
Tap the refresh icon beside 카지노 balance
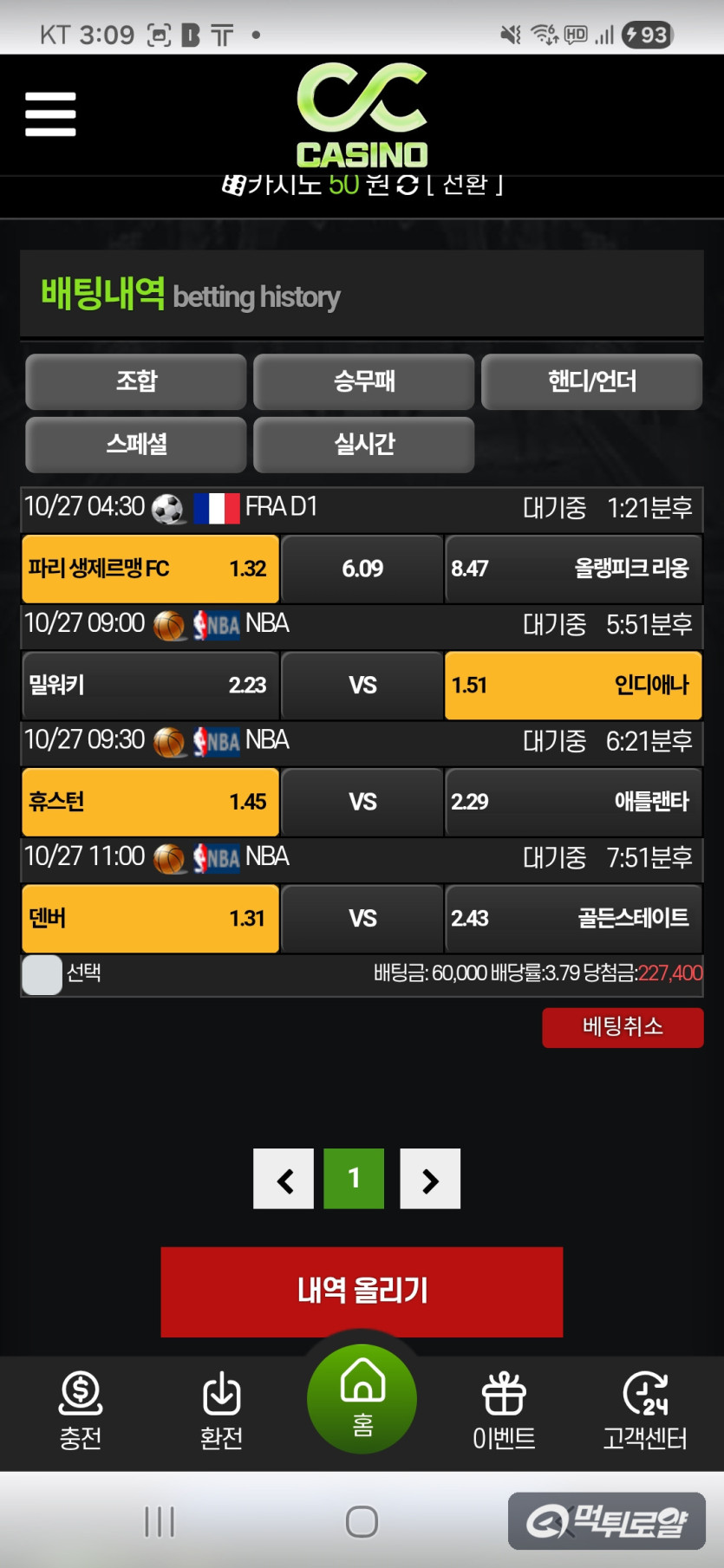point(407,185)
